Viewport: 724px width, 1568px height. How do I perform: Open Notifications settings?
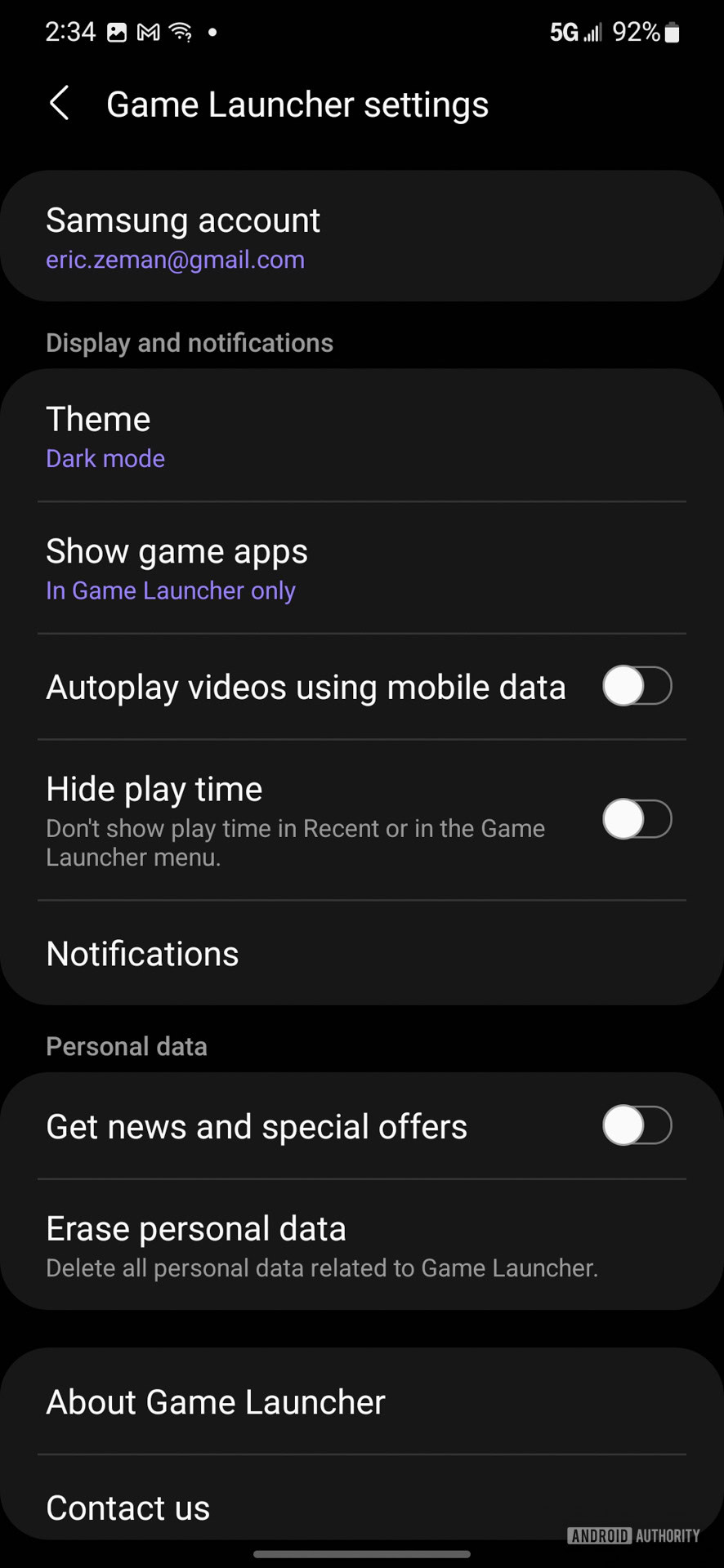tap(361, 954)
